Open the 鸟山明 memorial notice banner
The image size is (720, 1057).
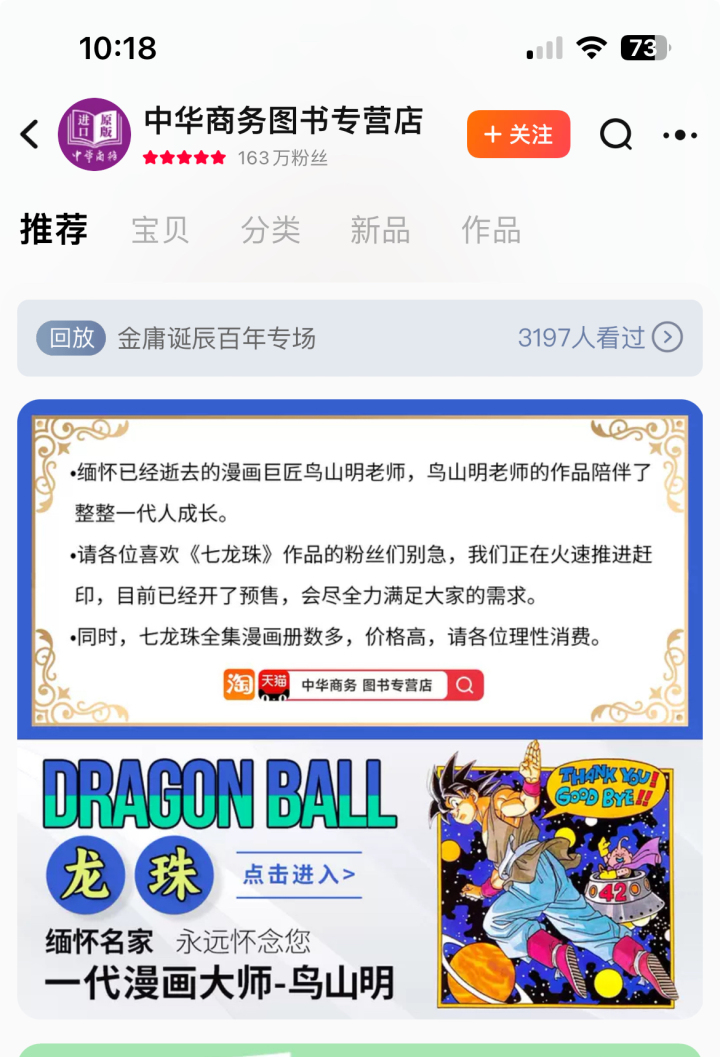360,570
